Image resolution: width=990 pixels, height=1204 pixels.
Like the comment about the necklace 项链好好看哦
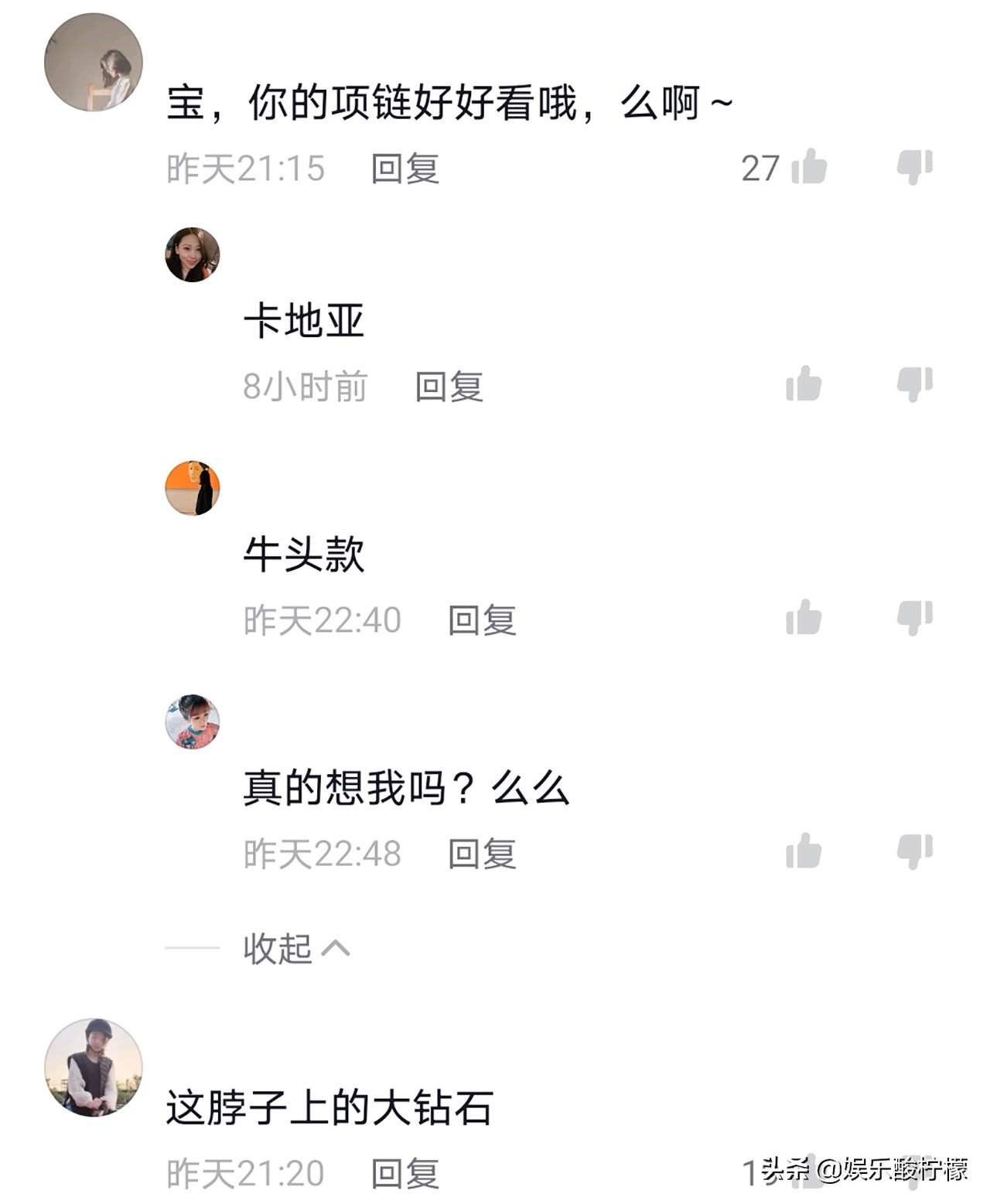[809, 167]
